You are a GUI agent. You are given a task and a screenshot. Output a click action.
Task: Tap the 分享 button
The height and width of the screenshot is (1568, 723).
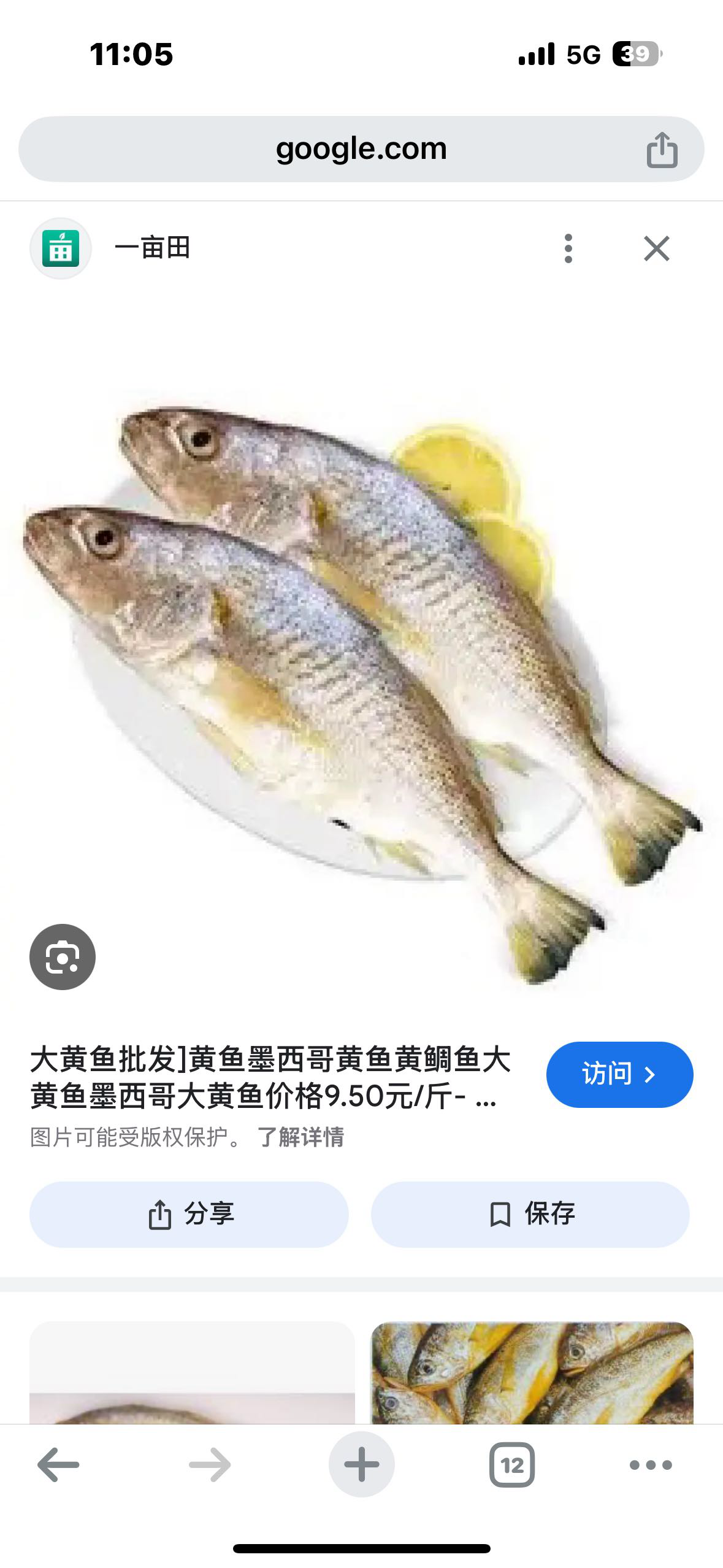click(189, 1214)
